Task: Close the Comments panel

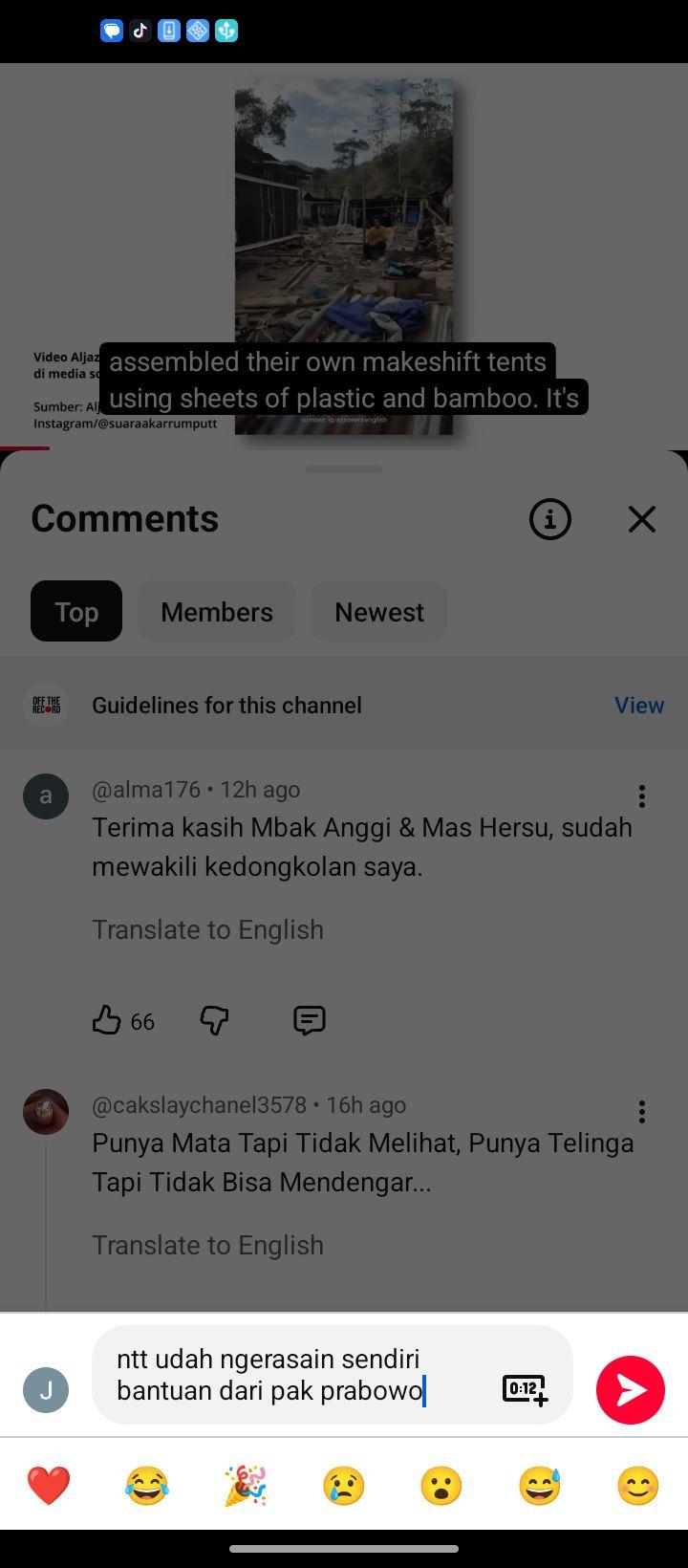Action: click(642, 519)
